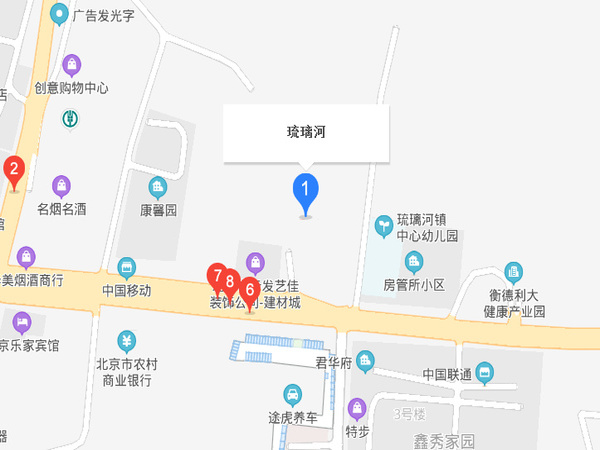The height and width of the screenshot is (450, 600).
Task: Select the 中国联通 place icon
Action: click(x=485, y=373)
